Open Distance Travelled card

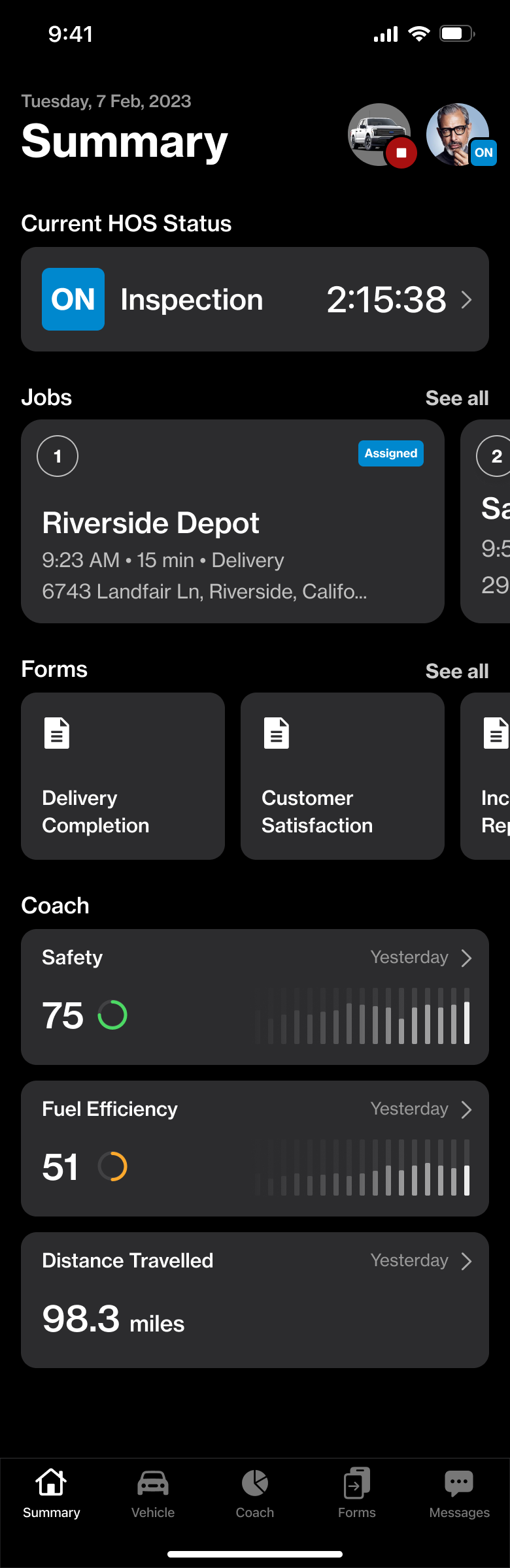point(255,1300)
